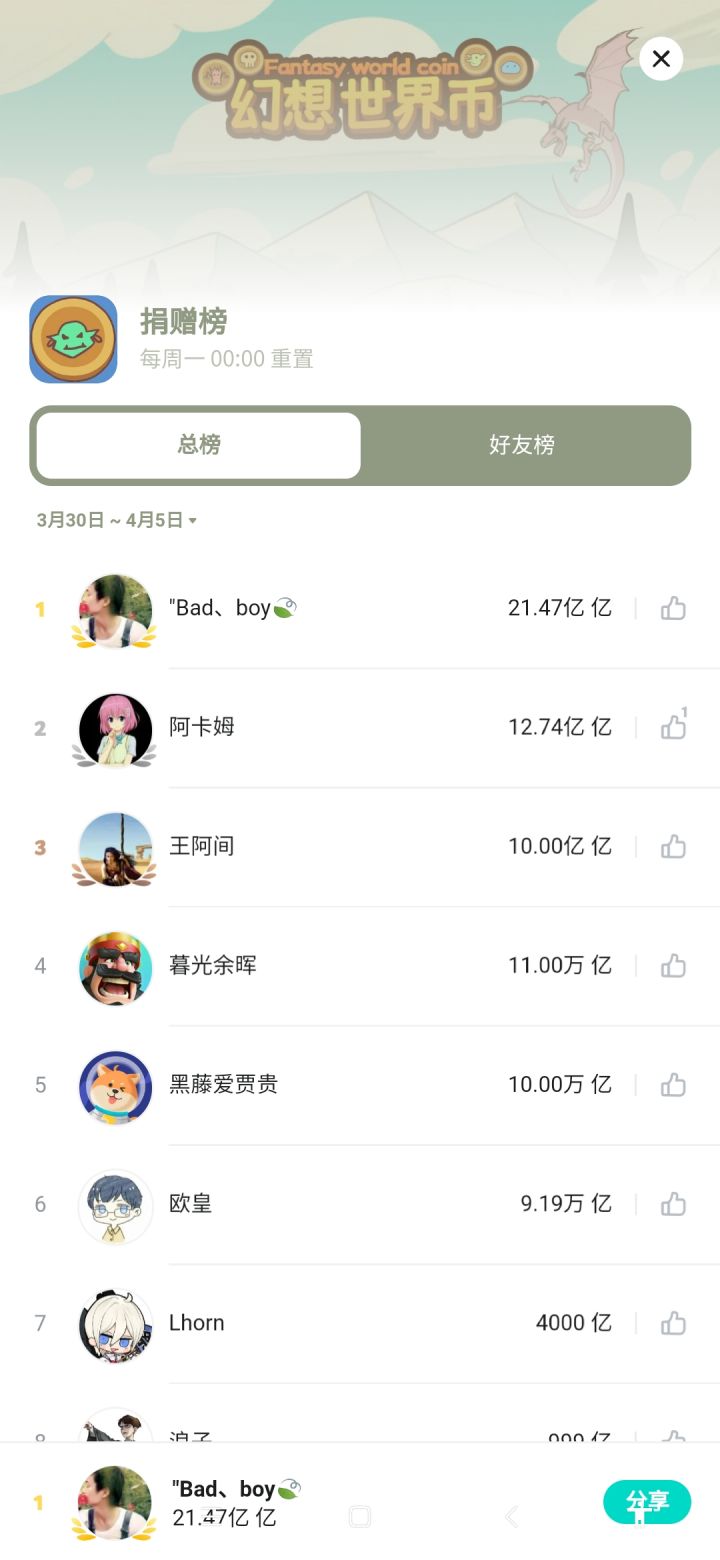Screen dimensions: 720x1560
Task: Like "Bad、boy" in first place
Action: coord(673,608)
